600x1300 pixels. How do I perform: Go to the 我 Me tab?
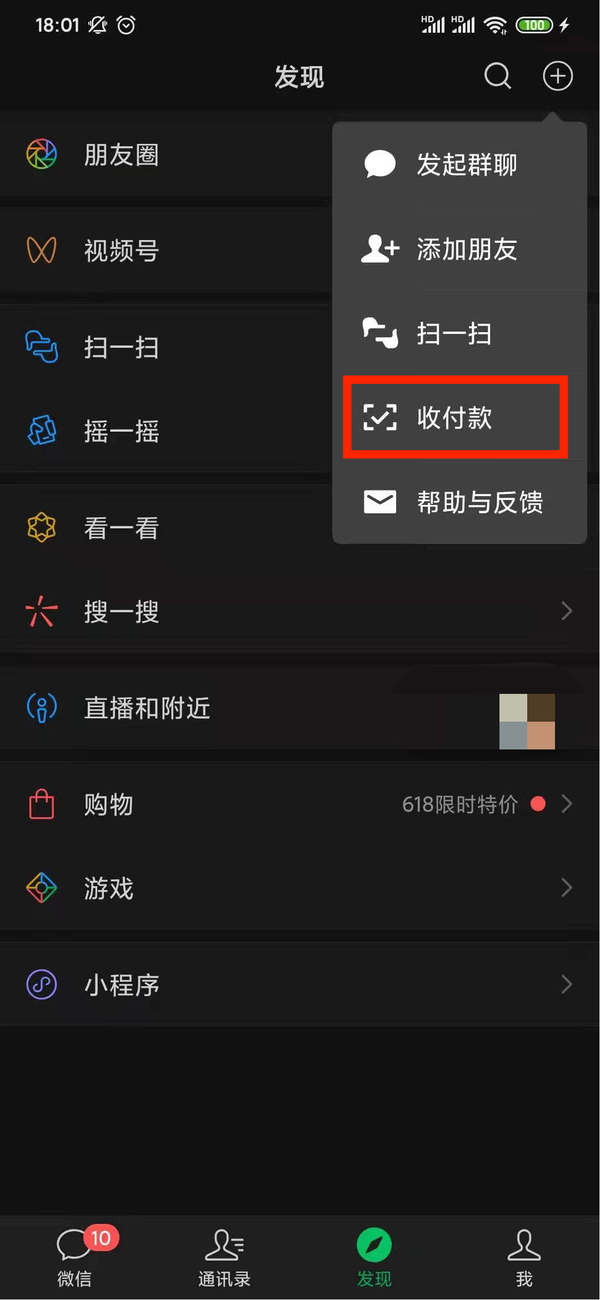click(x=524, y=1257)
